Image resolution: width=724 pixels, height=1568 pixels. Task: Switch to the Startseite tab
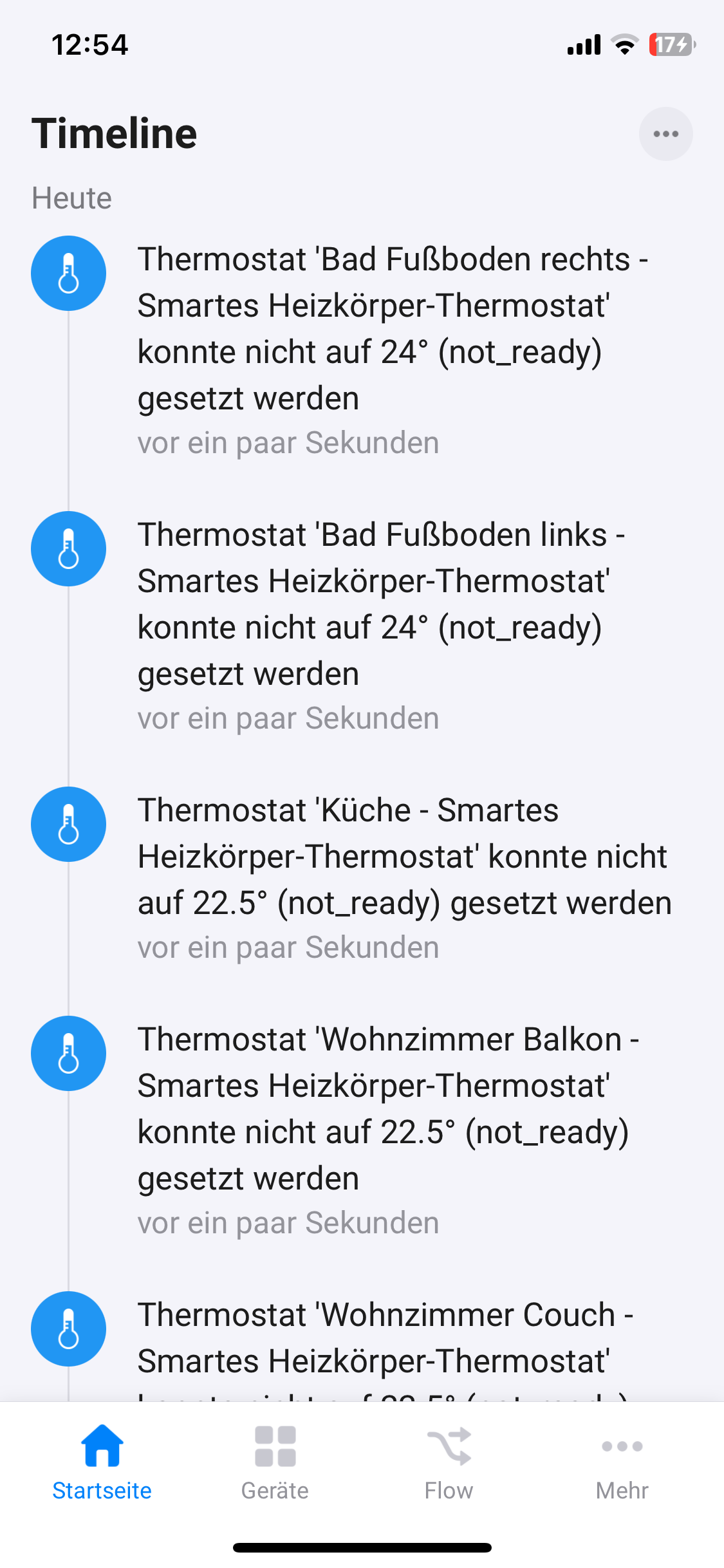[x=102, y=1462]
